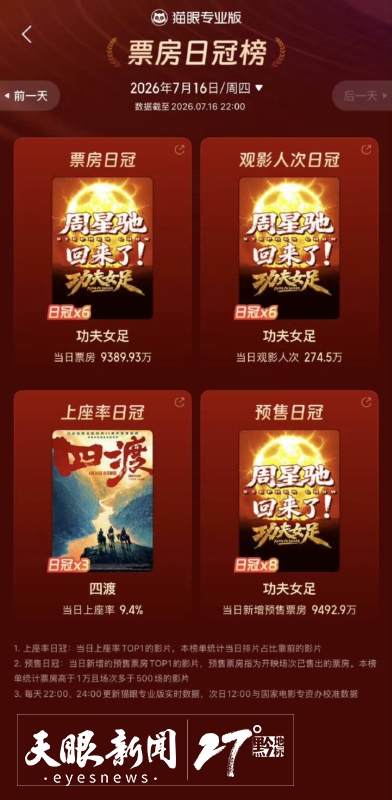The height and width of the screenshot is (800, 392).
Task: Open 功夫女足 poster under 预售日冠
Action: pos(289,501)
